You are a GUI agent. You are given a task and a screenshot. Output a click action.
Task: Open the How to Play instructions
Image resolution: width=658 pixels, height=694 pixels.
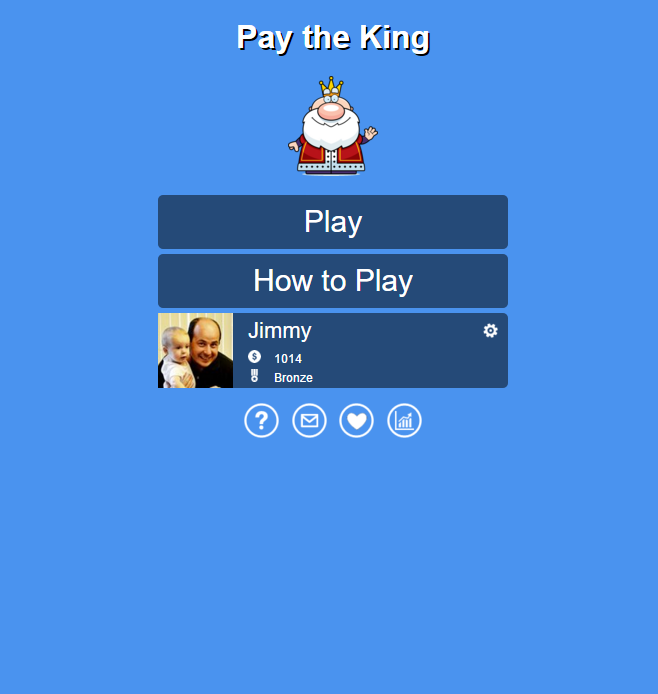pyautogui.click(x=332, y=281)
